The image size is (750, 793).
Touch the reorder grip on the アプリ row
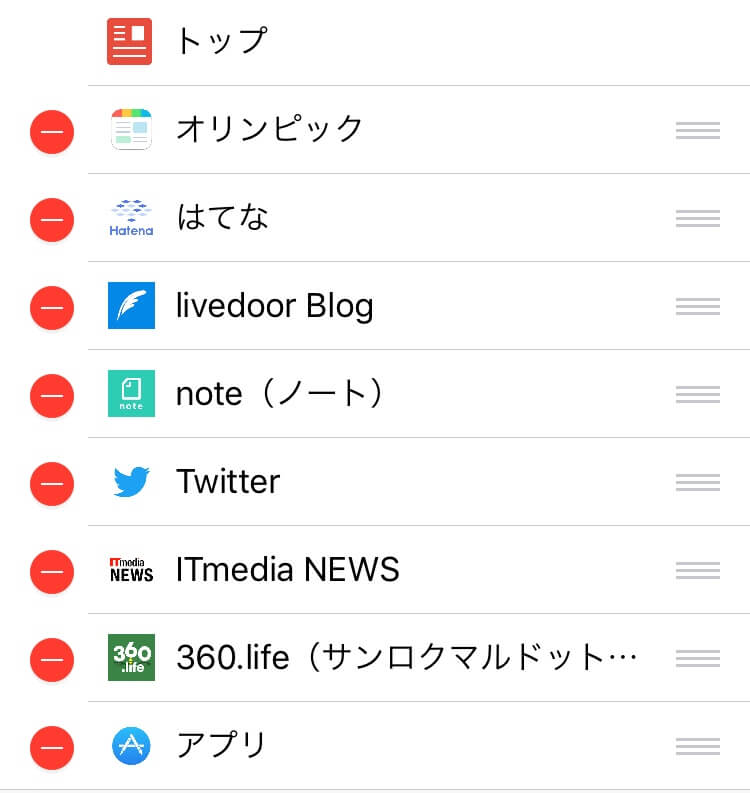point(697,746)
